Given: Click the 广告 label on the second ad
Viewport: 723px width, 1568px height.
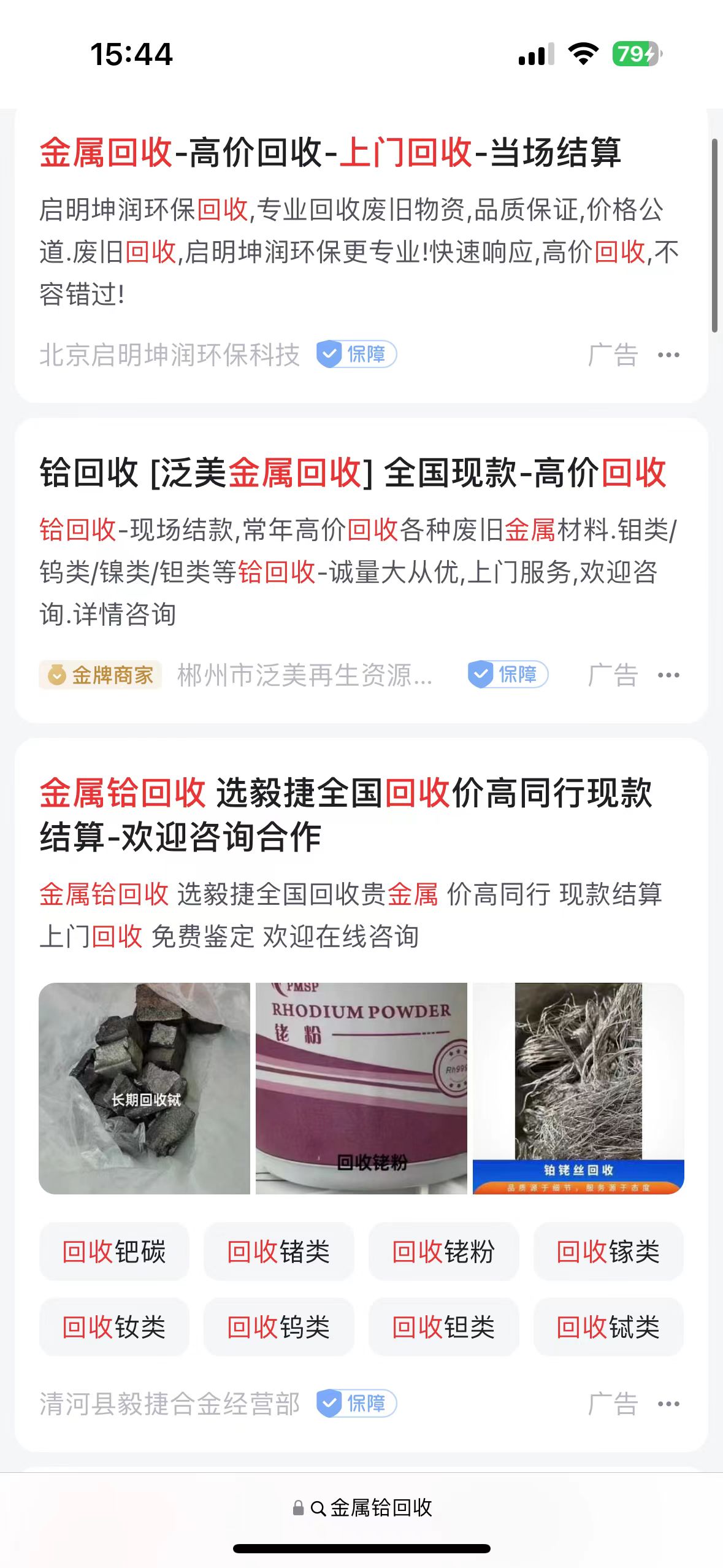Looking at the screenshot, I should 613,675.
